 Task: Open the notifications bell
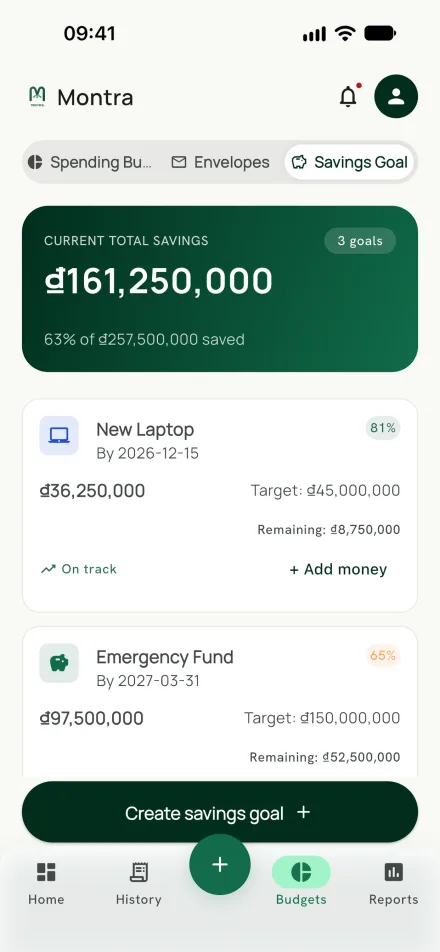click(348, 97)
